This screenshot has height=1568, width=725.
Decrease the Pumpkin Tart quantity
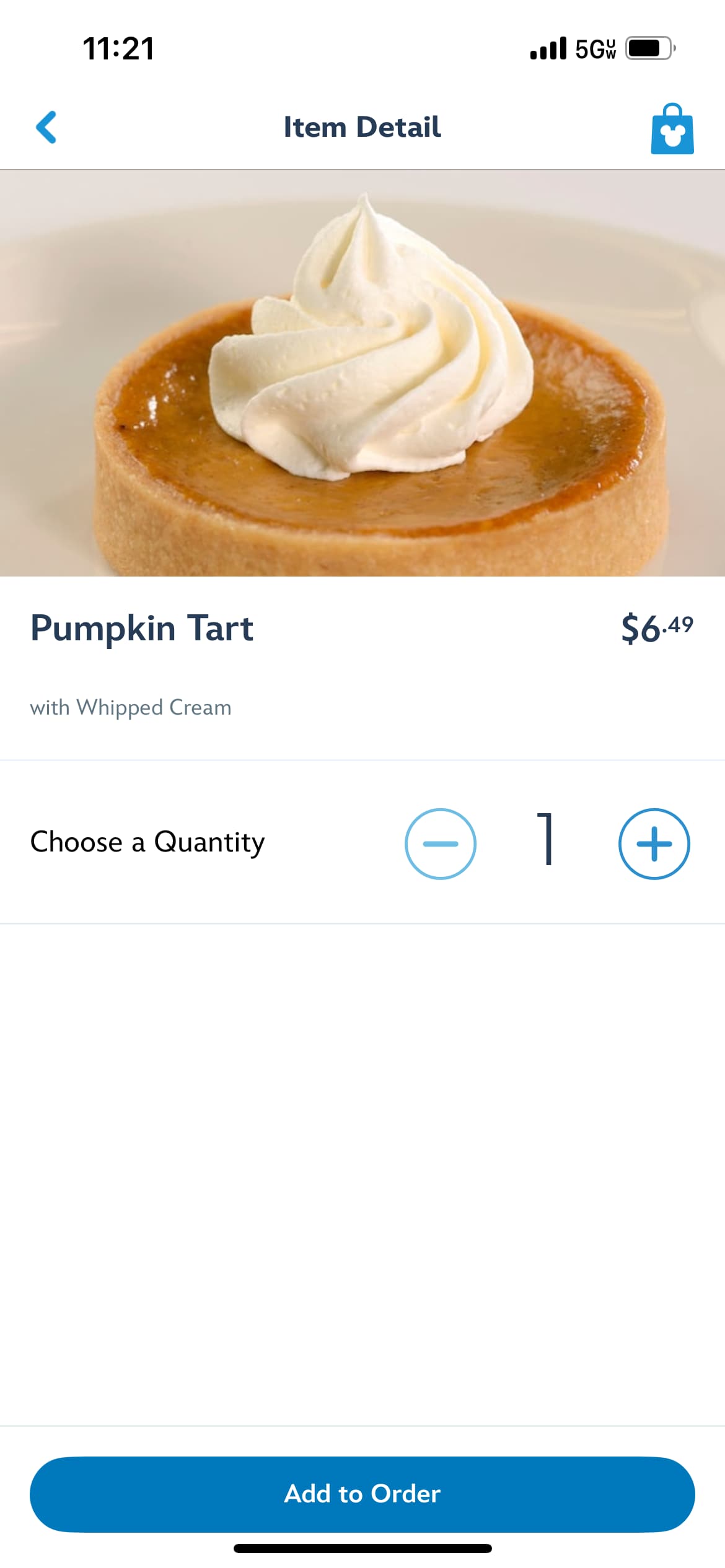pos(441,843)
